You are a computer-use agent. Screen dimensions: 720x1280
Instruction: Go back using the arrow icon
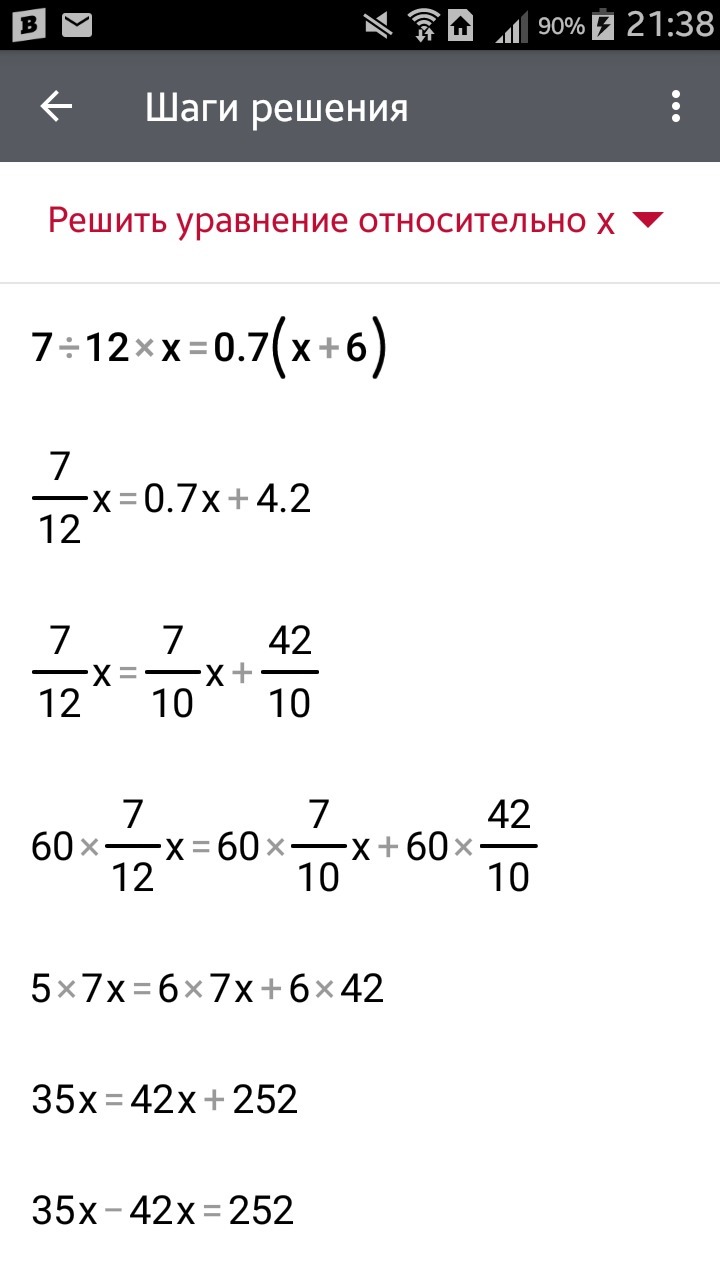pos(56,106)
